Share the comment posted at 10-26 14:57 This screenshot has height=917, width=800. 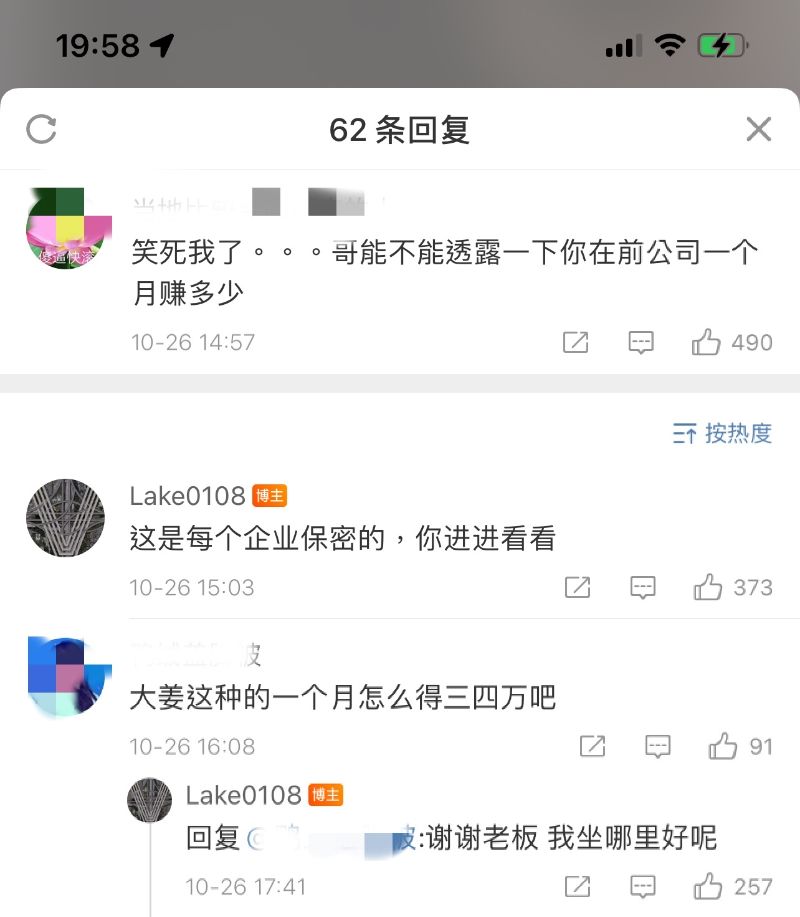pyautogui.click(x=576, y=343)
